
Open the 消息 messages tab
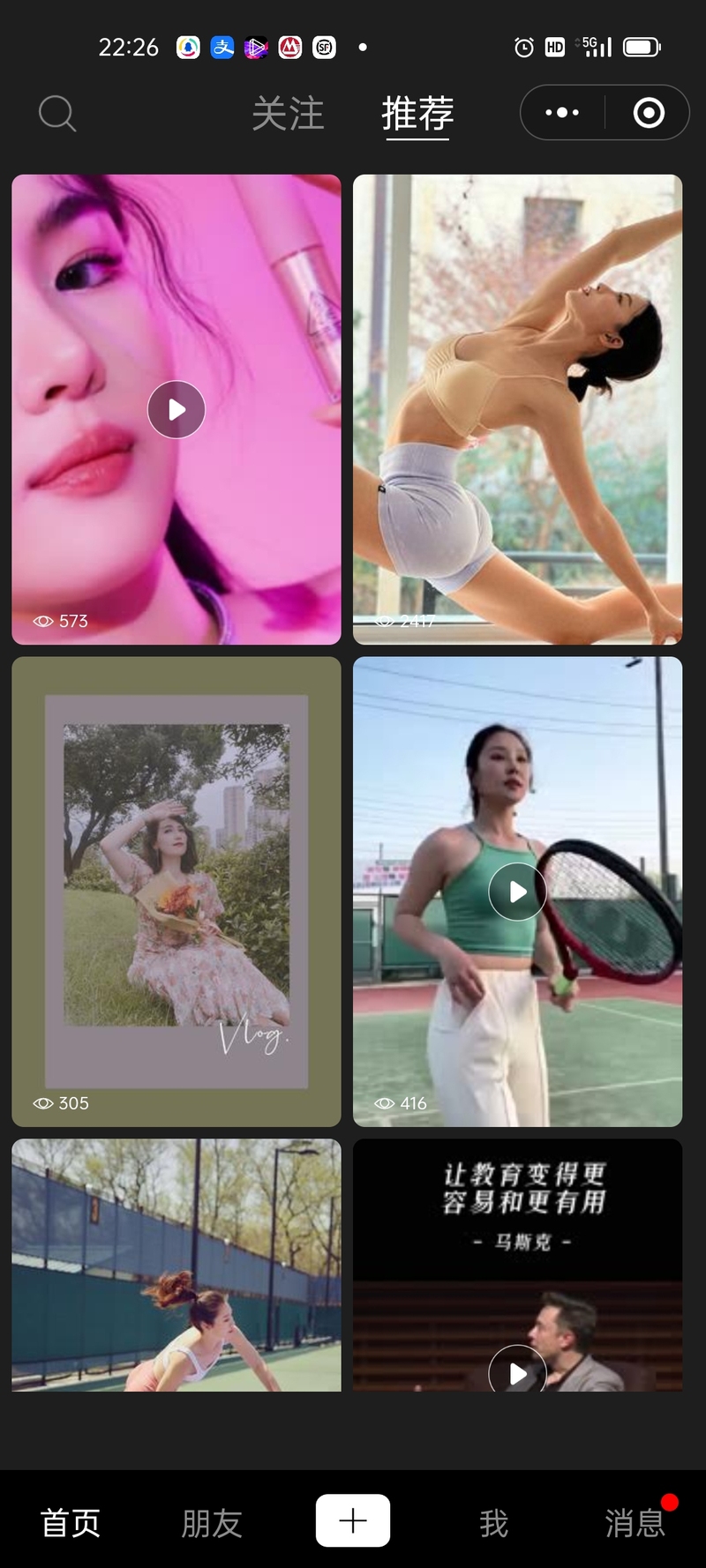635,1523
